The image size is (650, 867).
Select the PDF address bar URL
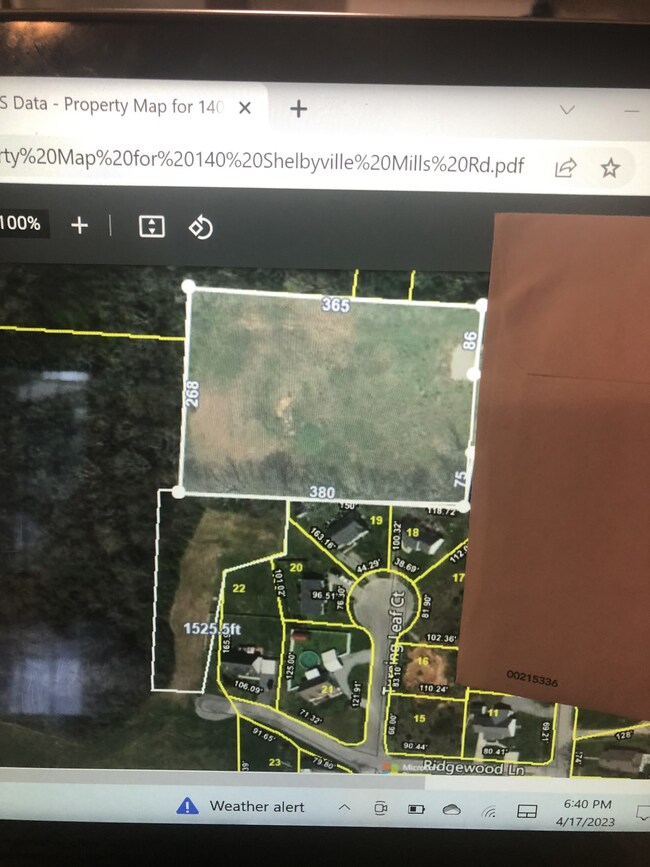tap(260, 167)
